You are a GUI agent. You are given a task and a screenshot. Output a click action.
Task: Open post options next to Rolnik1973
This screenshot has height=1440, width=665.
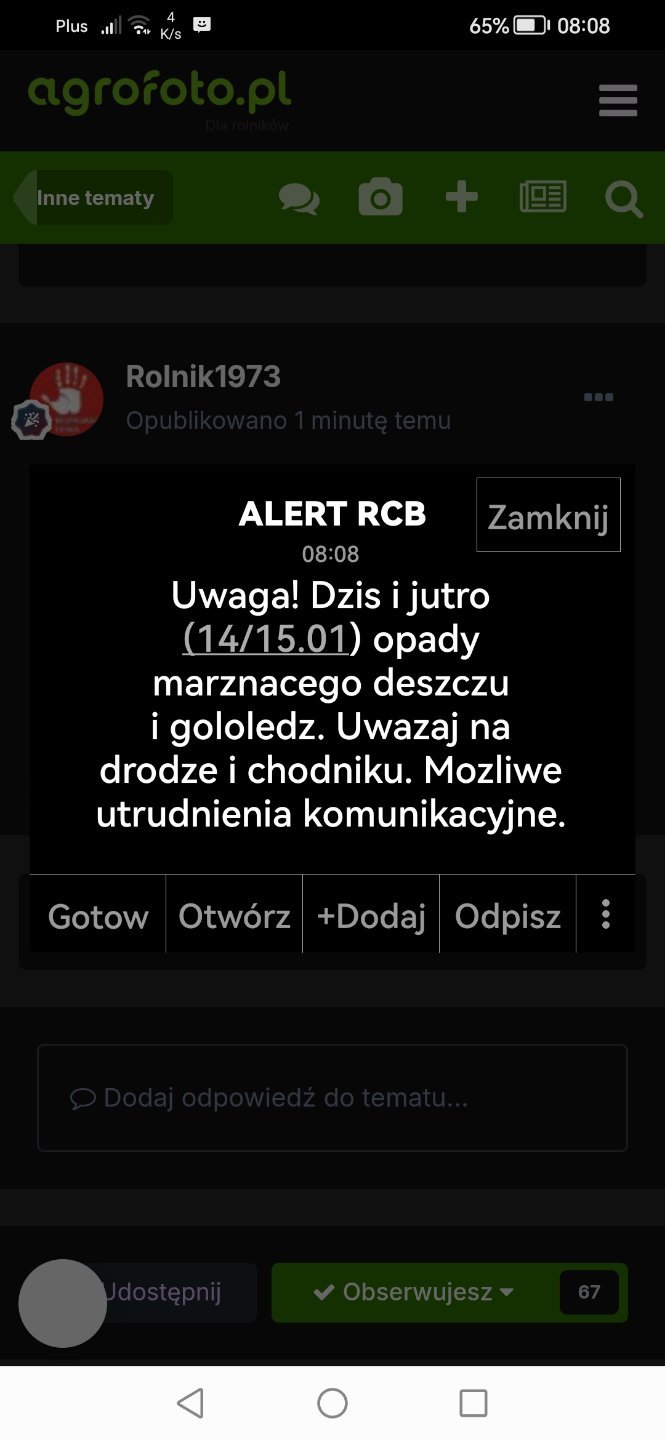tap(598, 397)
